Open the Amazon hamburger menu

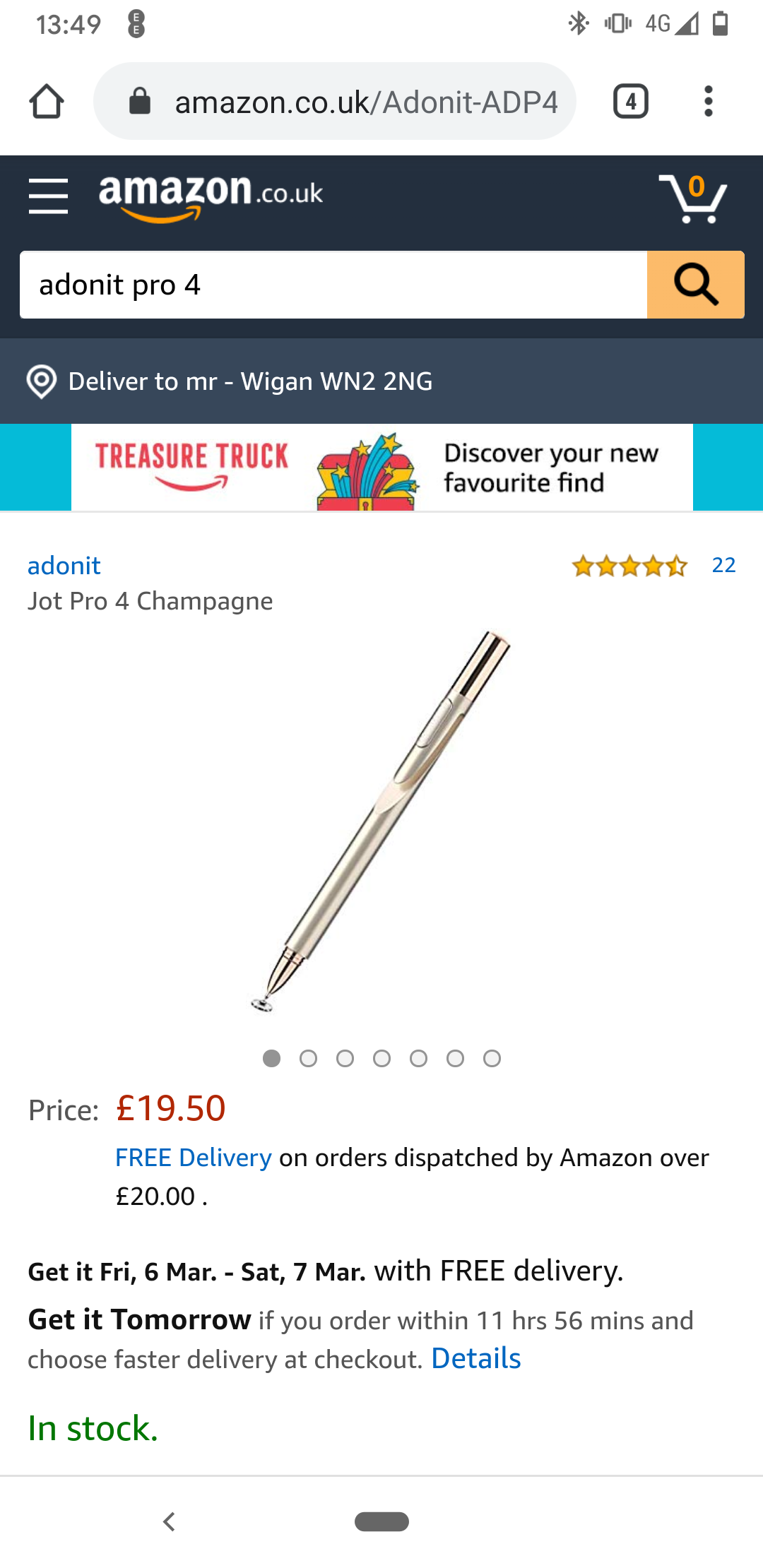(48, 196)
